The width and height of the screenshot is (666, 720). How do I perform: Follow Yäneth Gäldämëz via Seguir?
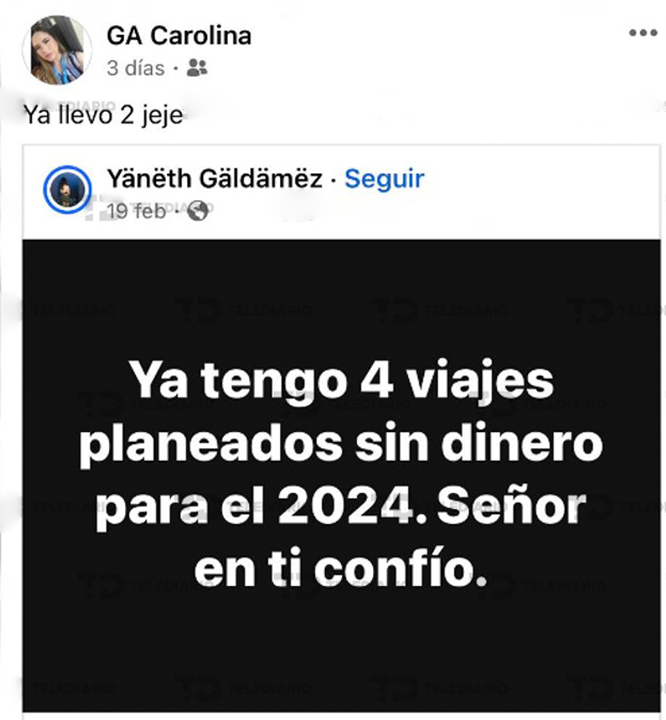tap(384, 179)
